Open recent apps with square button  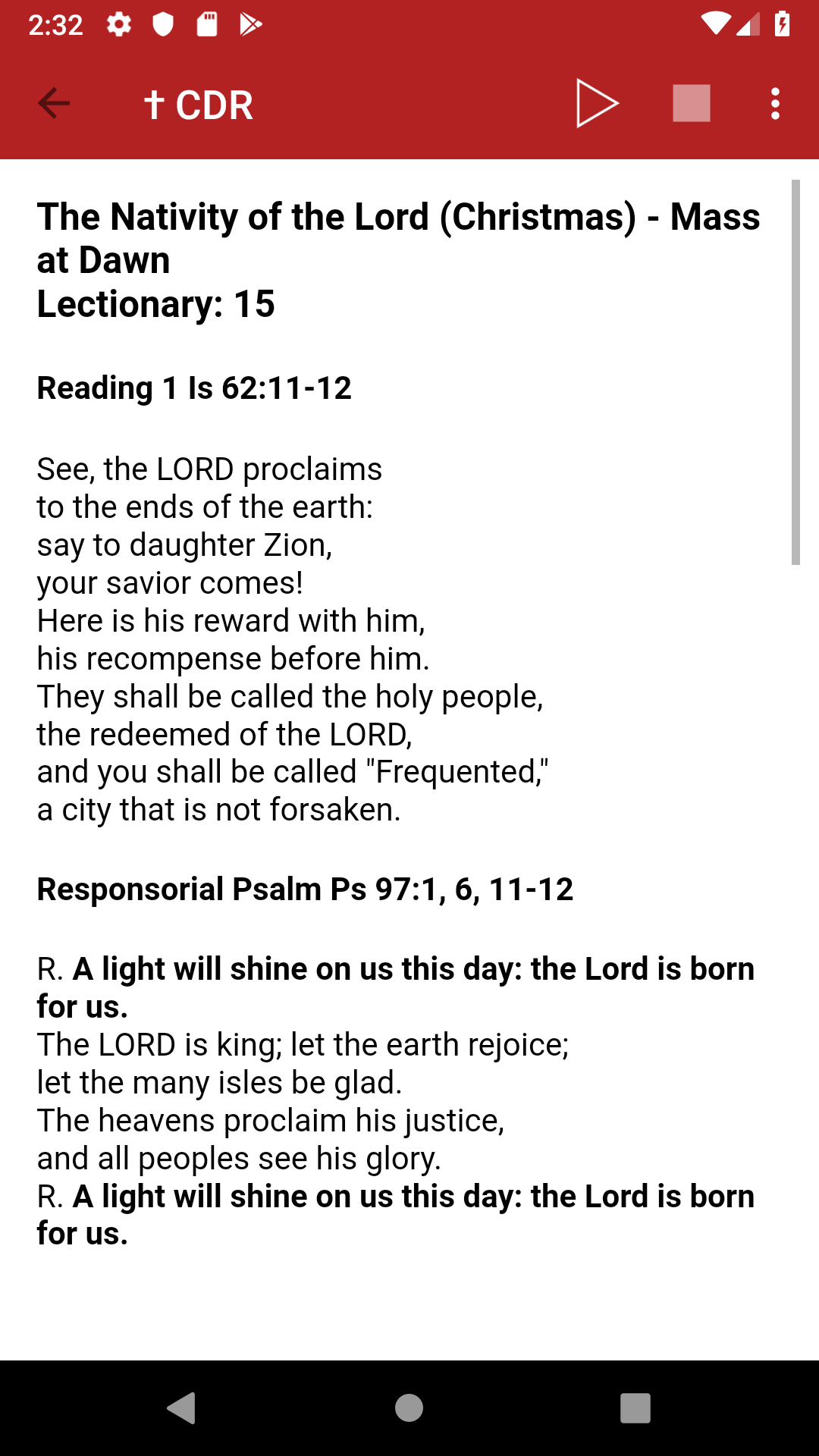click(x=634, y=1404)
